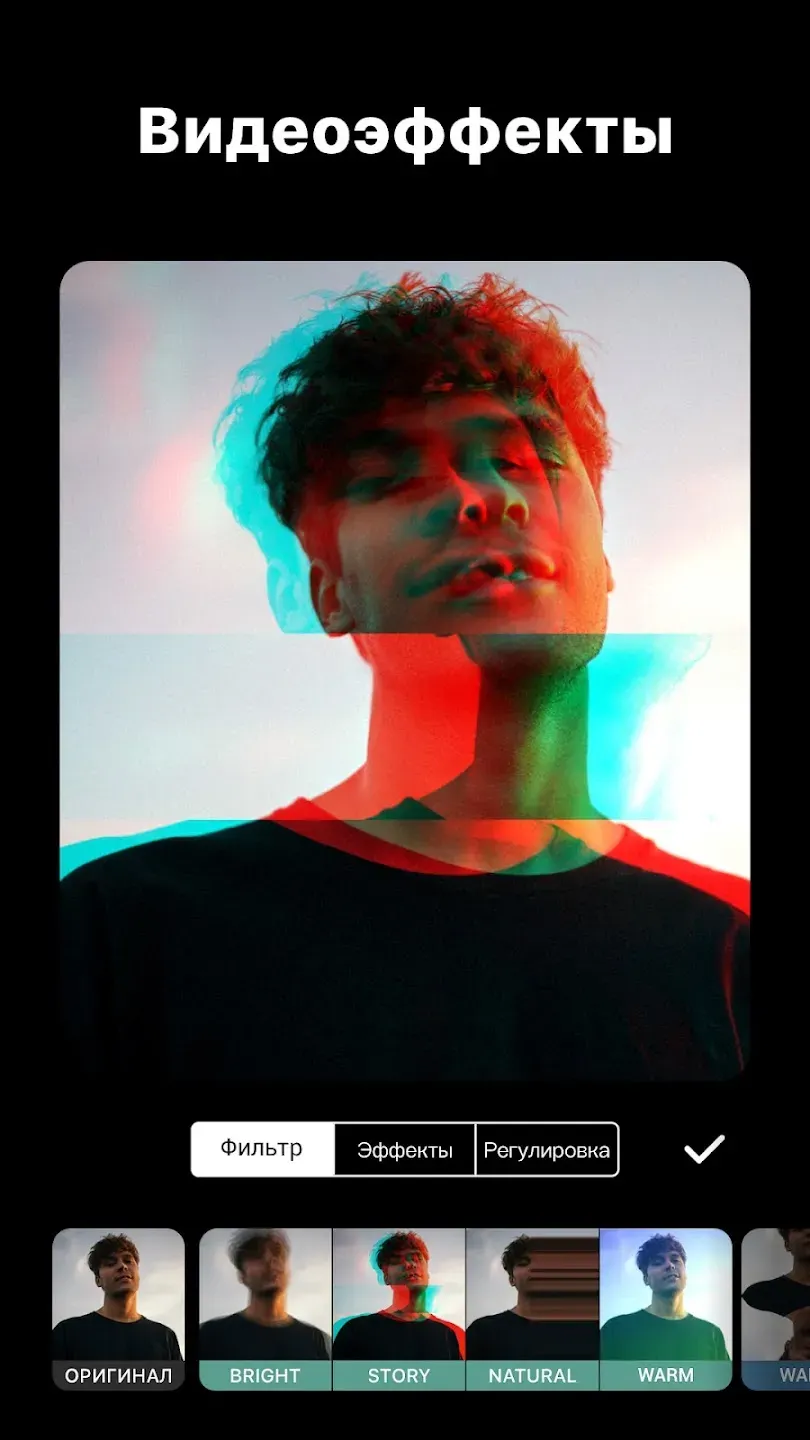
Task: Select the Фильтр tab
Action: (263, 1148)
